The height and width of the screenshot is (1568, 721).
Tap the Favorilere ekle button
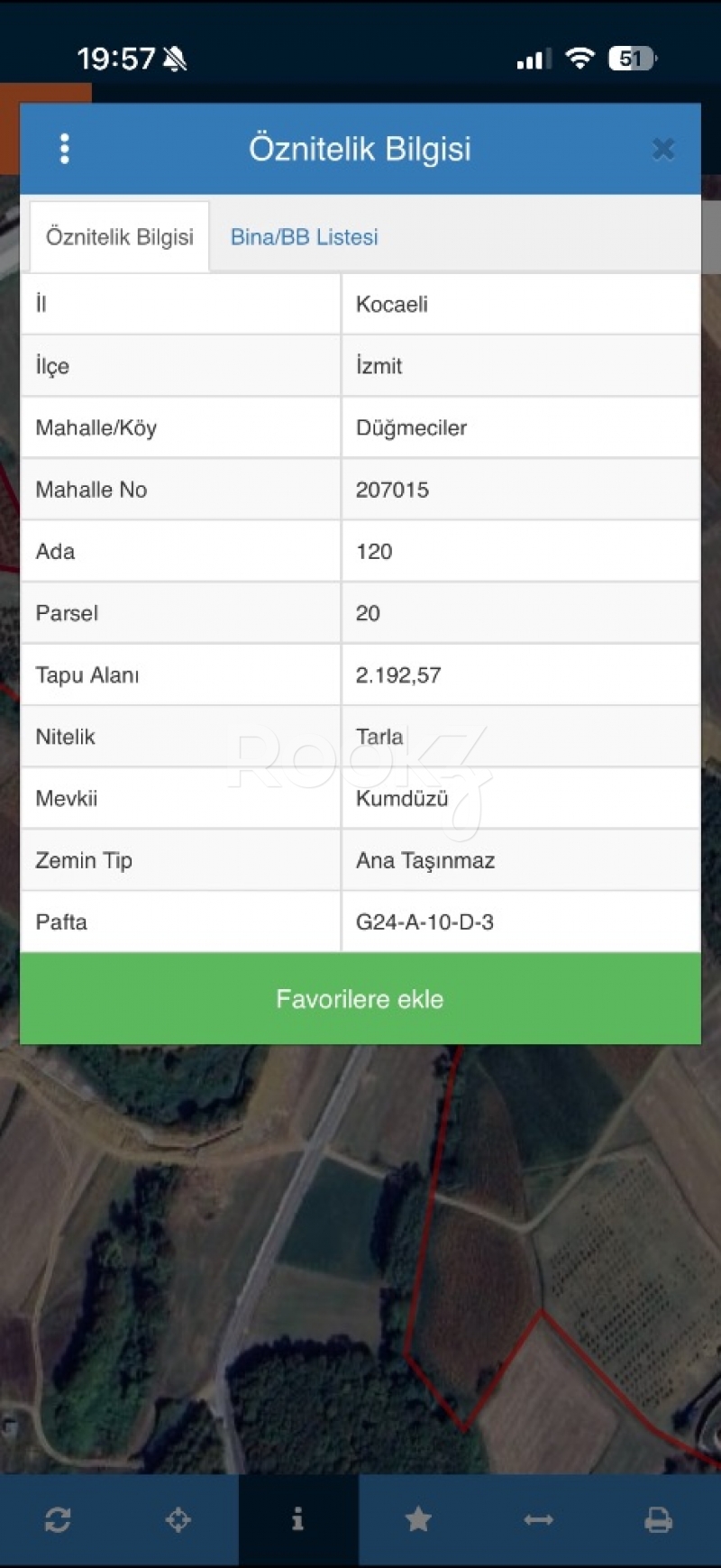coord(360,999)
